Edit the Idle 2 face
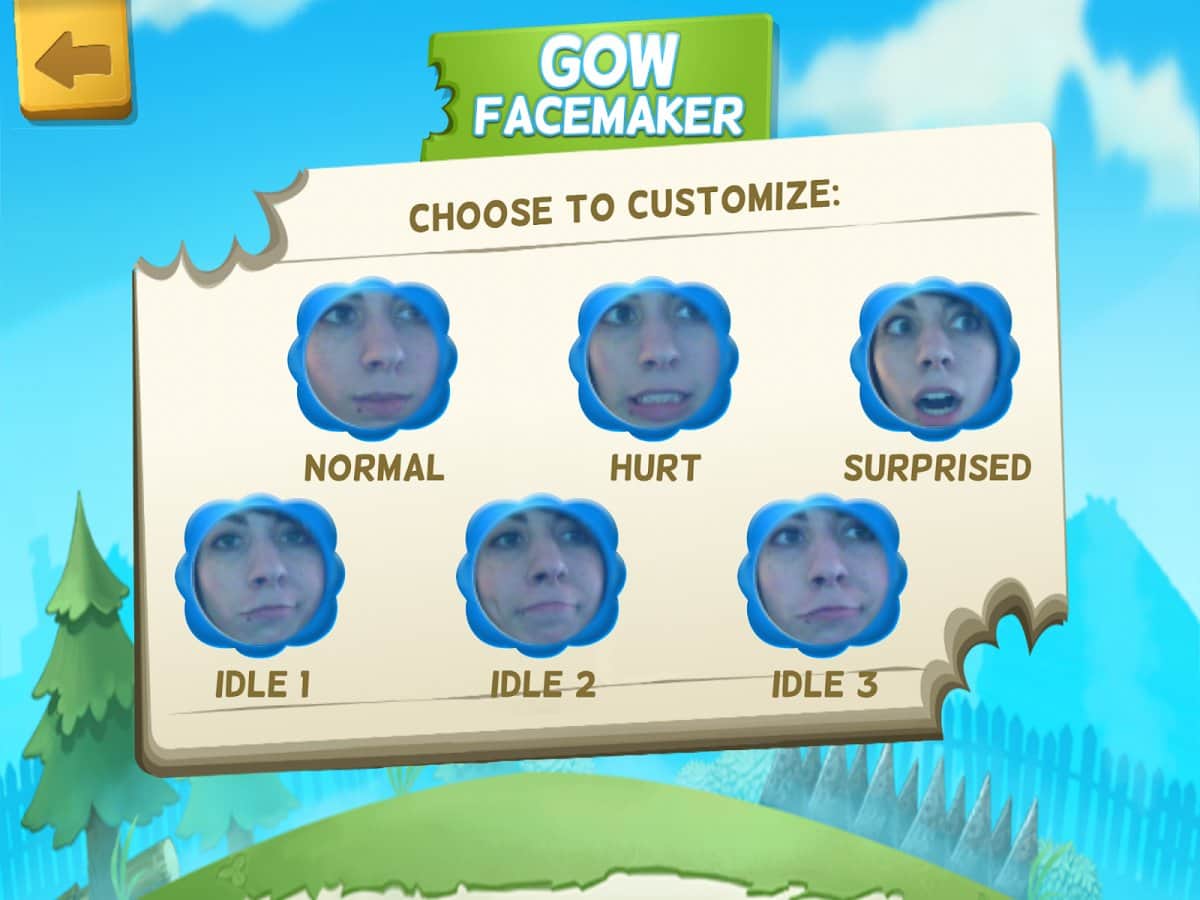The height and width of the screenshot is (900, 1200). click(x=541, y=577)
